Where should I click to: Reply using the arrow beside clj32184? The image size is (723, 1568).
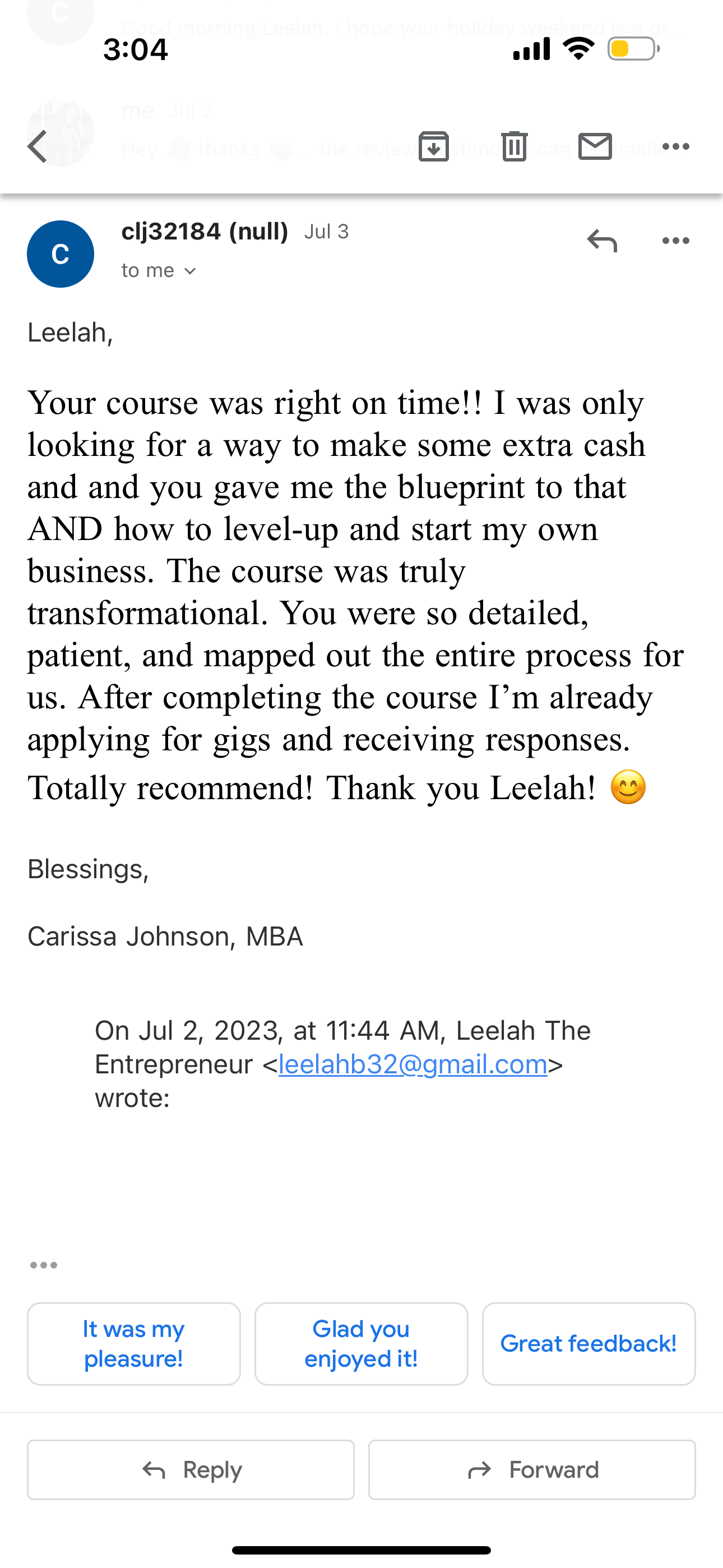pyautogui.click(x=602, y=241)
